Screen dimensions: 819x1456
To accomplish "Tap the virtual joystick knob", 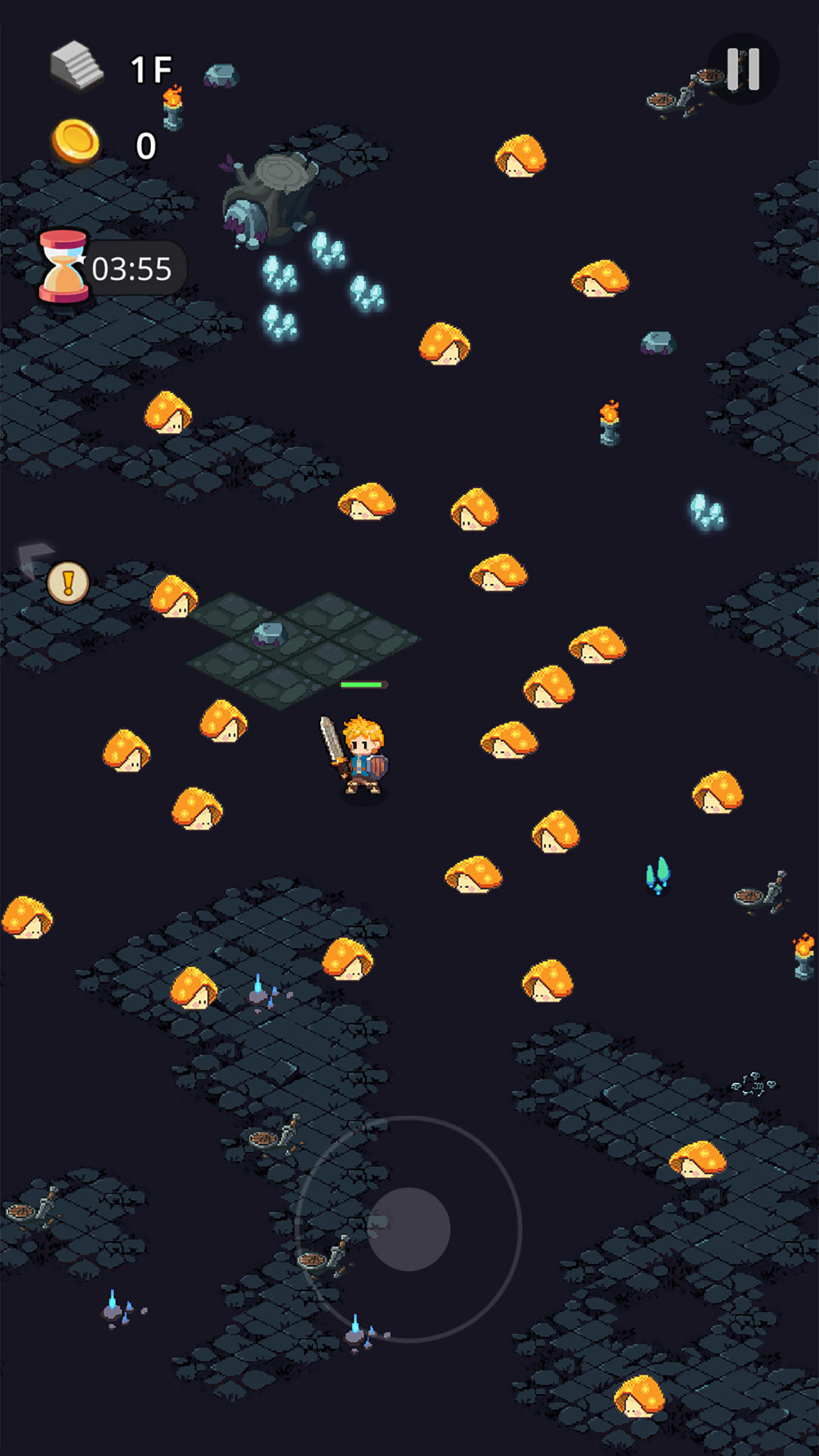I will (409, 1229).
